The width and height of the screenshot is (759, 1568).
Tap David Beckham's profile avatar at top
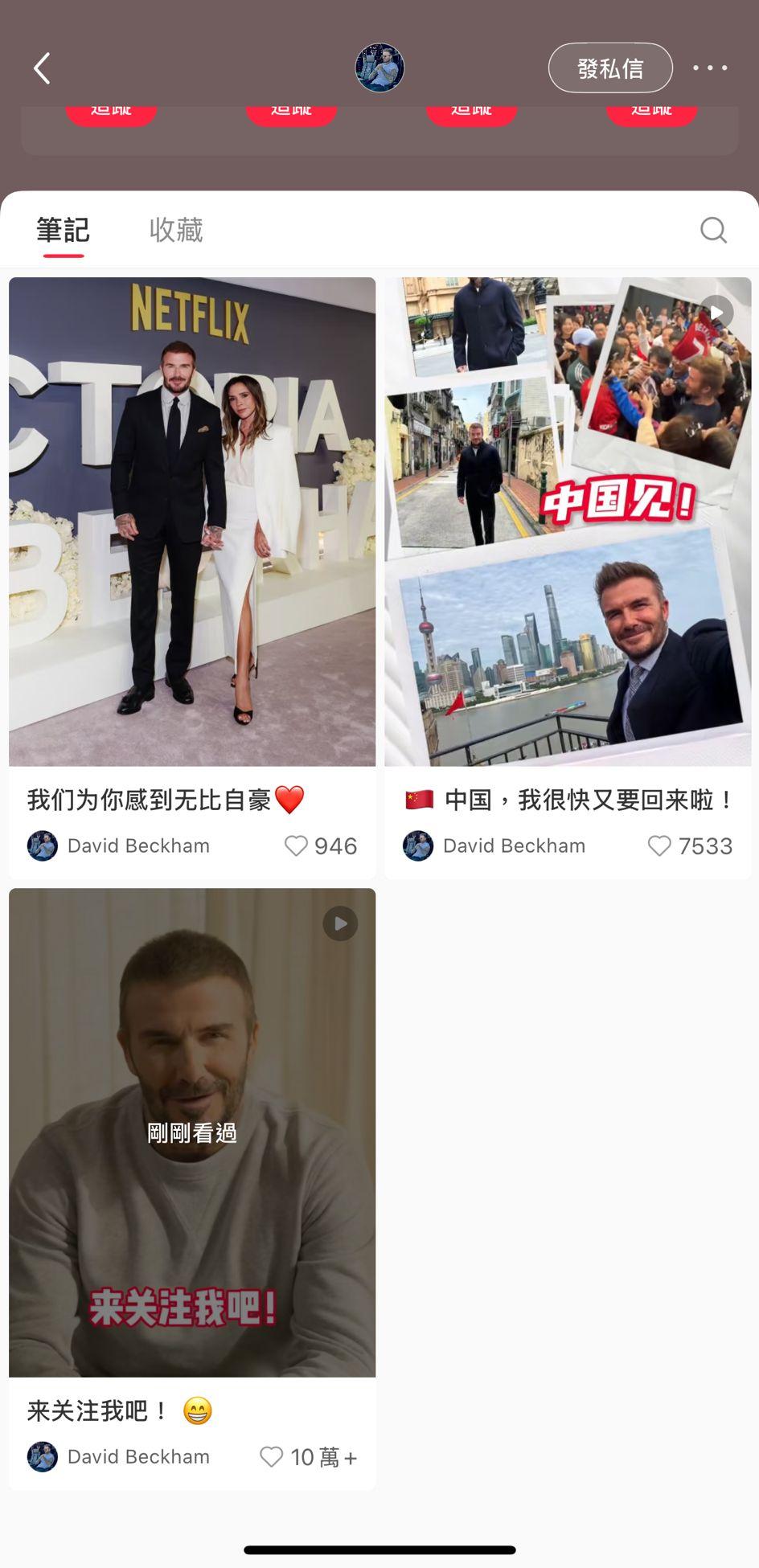tap(379, 68)
